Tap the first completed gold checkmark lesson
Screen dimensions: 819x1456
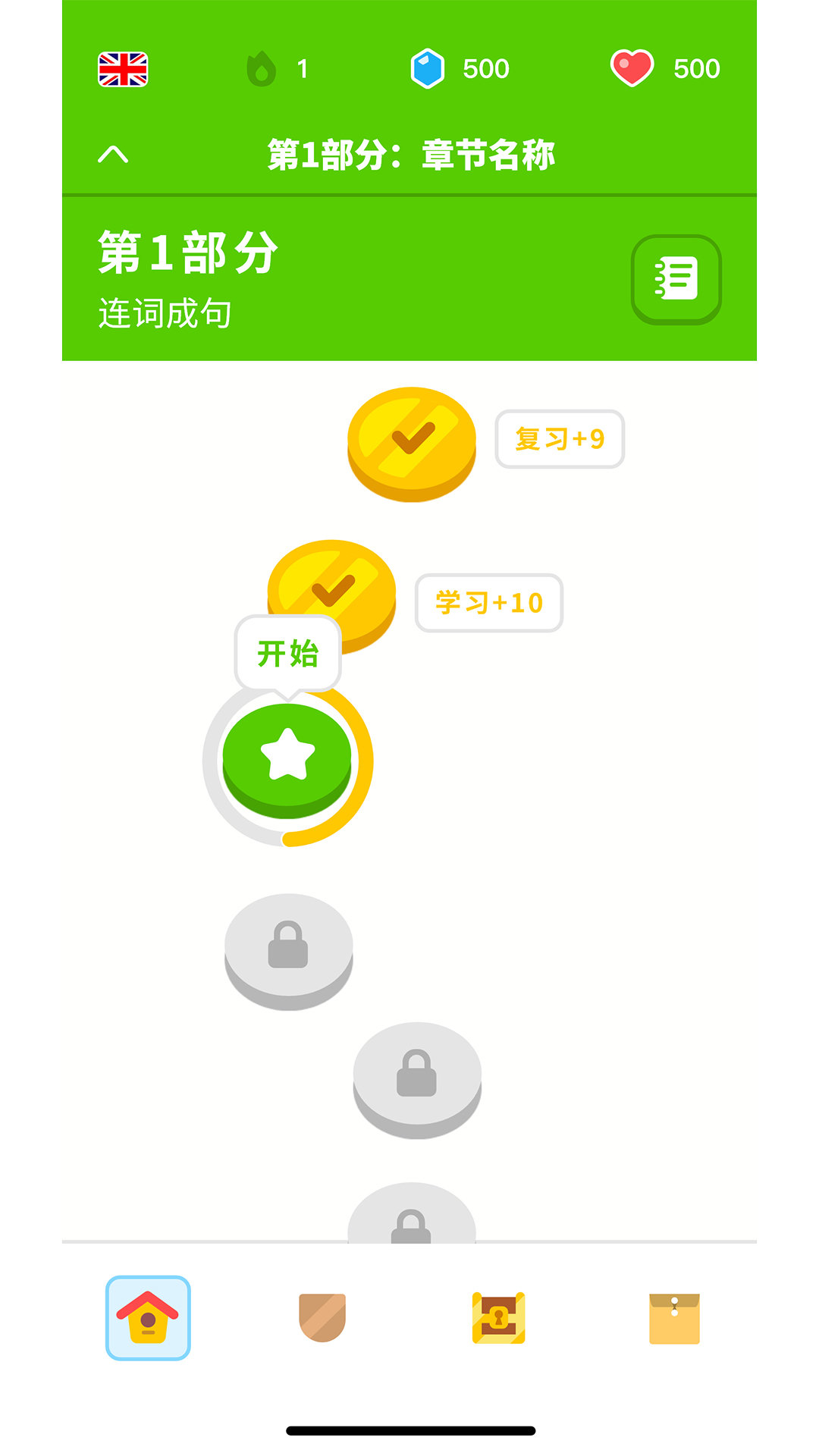click(x=412, y=444)
